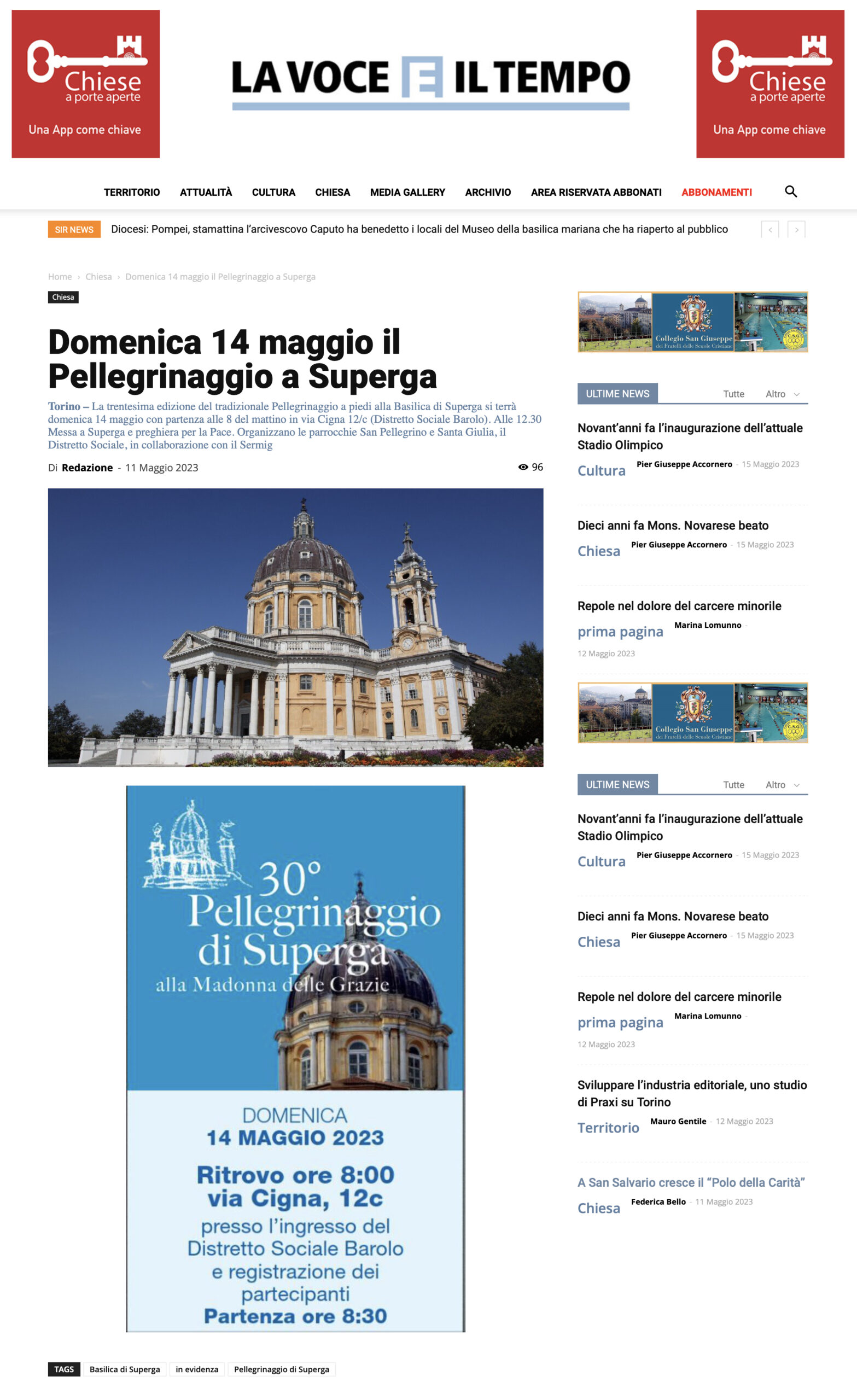Viewport: 857px width, 1400px height.
Task: Open author Redazione's page
Action: point(87,468)
